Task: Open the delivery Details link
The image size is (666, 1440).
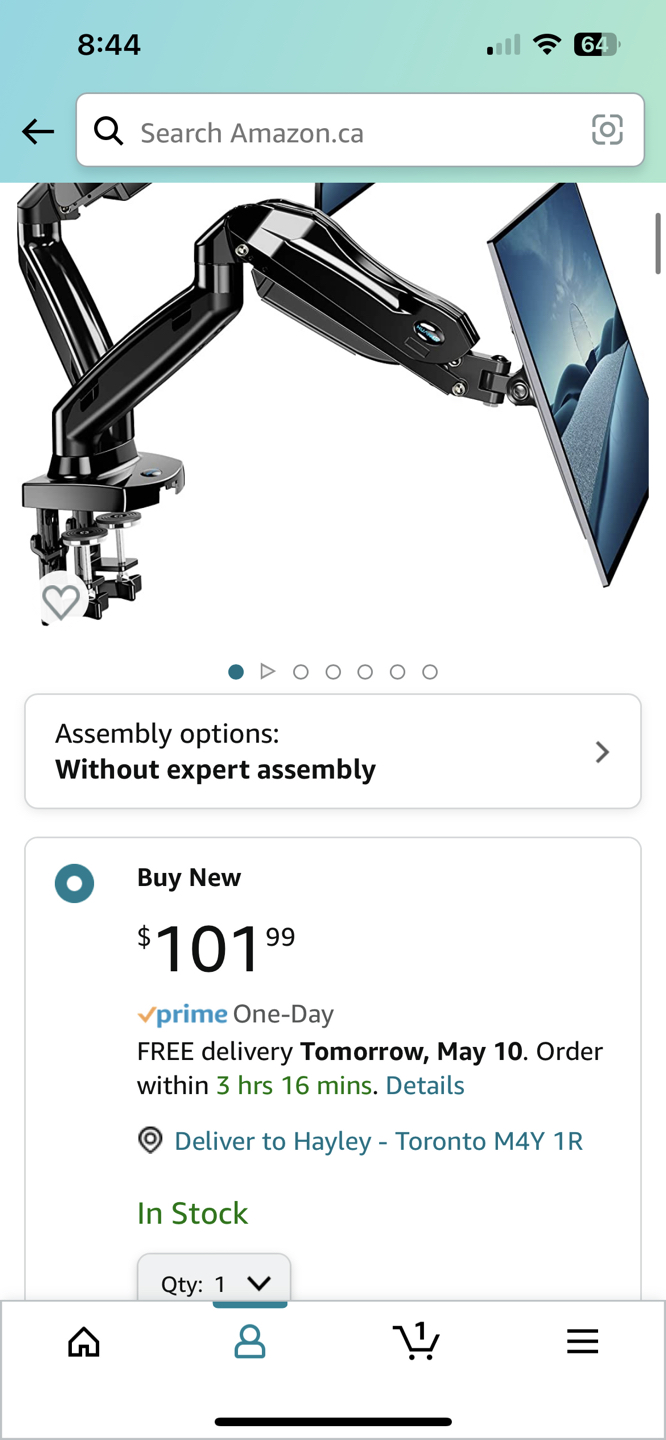Action: (x=425, y=1086)
